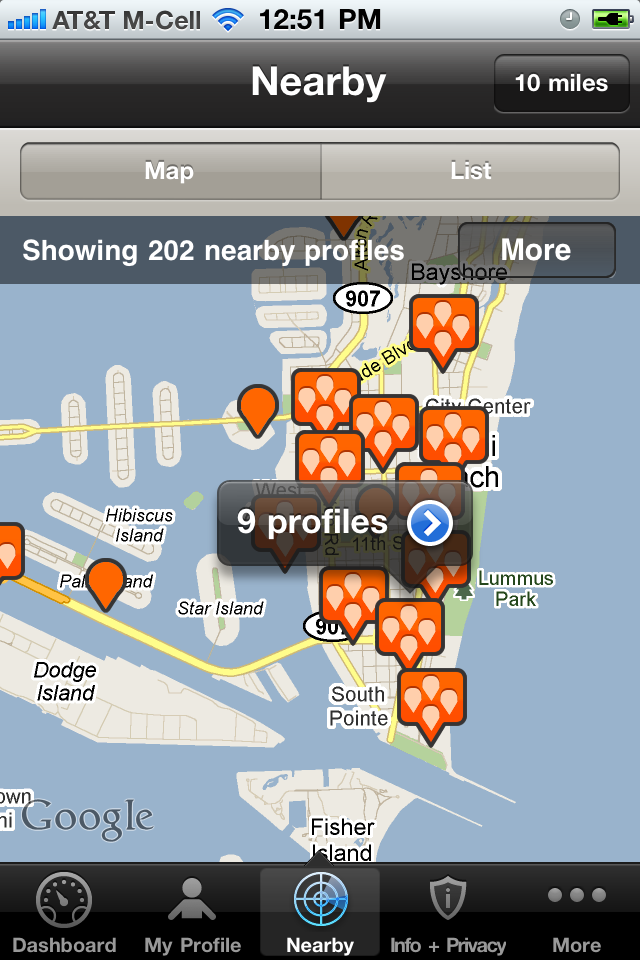Switch to the List view
Viewport: 640px width, 960px height.
[470, 171]
